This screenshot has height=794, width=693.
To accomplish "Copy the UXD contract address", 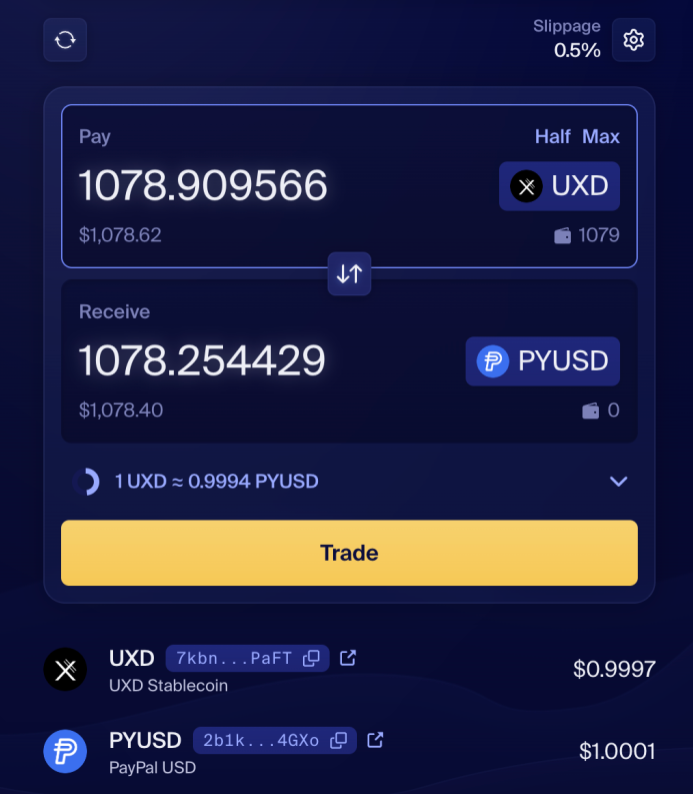I will coord(312,658).
